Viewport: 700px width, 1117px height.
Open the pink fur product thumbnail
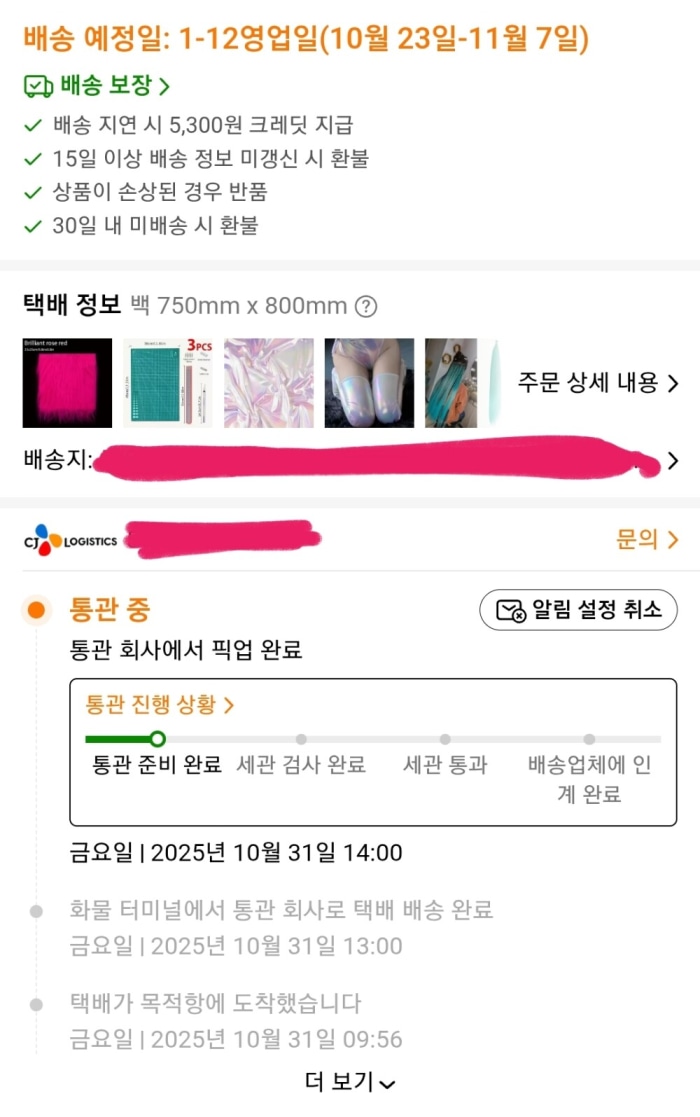pos(68,383)
